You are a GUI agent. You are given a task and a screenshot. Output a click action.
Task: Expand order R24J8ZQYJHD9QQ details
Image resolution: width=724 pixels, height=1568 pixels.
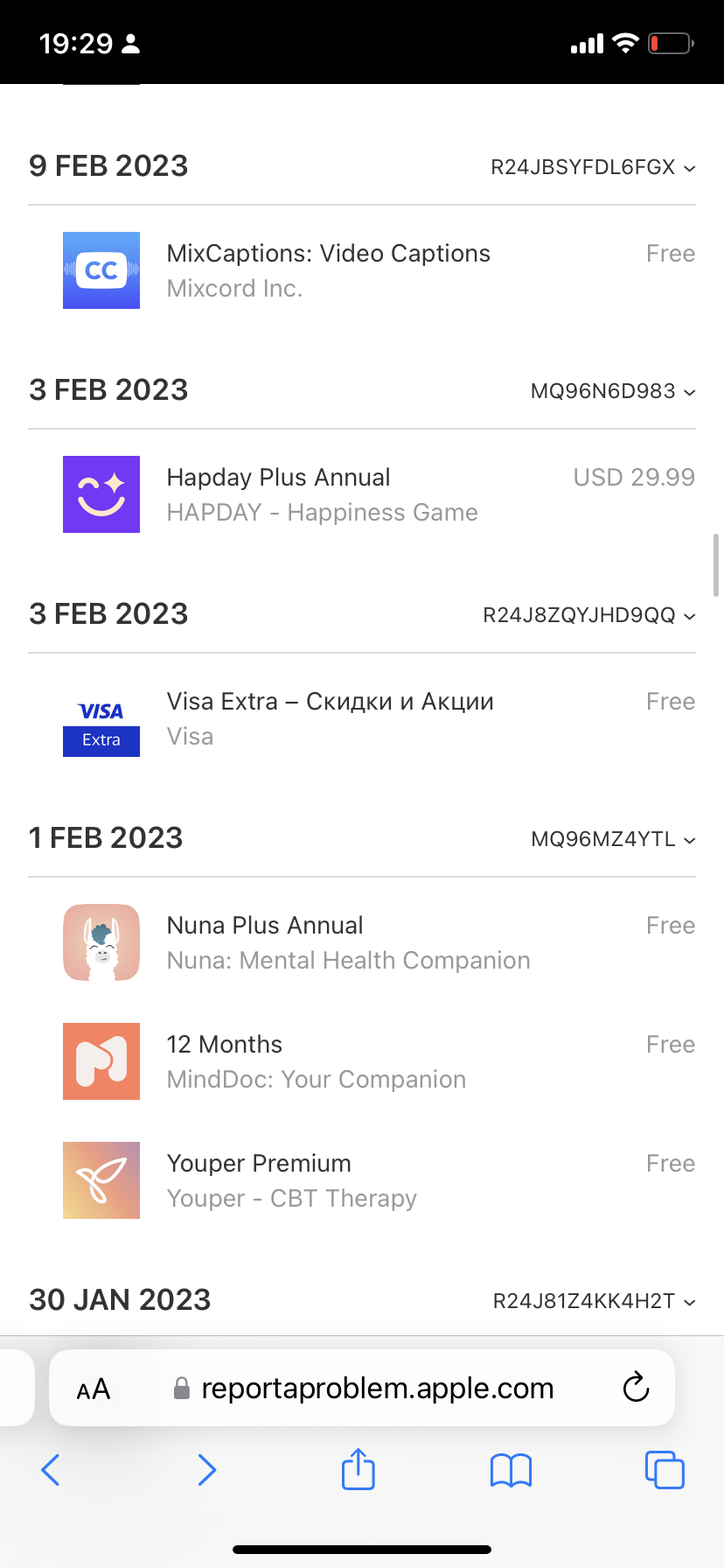tap(589, 615)
